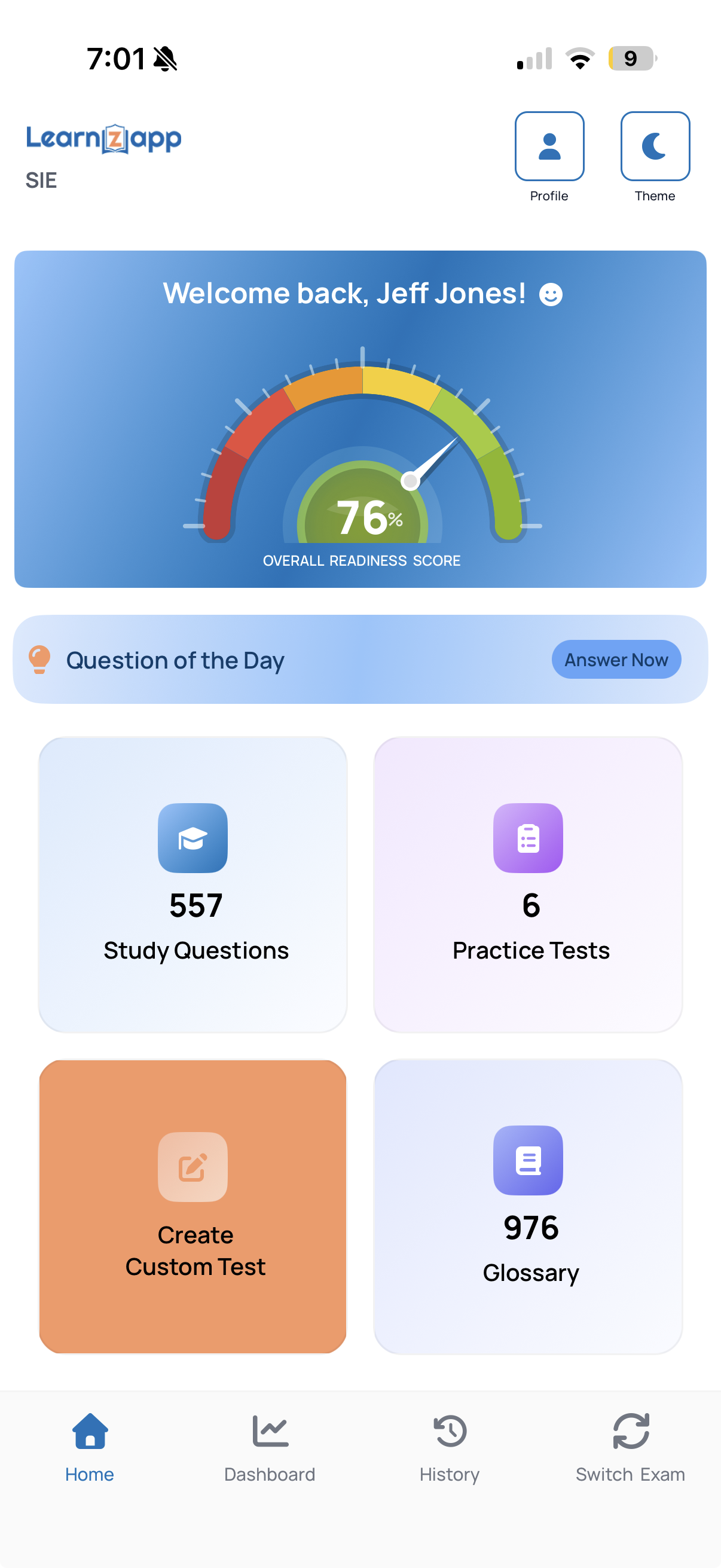Tap Switch Exam in bottom bar
This screenshot has width=721, height=1568.
(630, 1446)
